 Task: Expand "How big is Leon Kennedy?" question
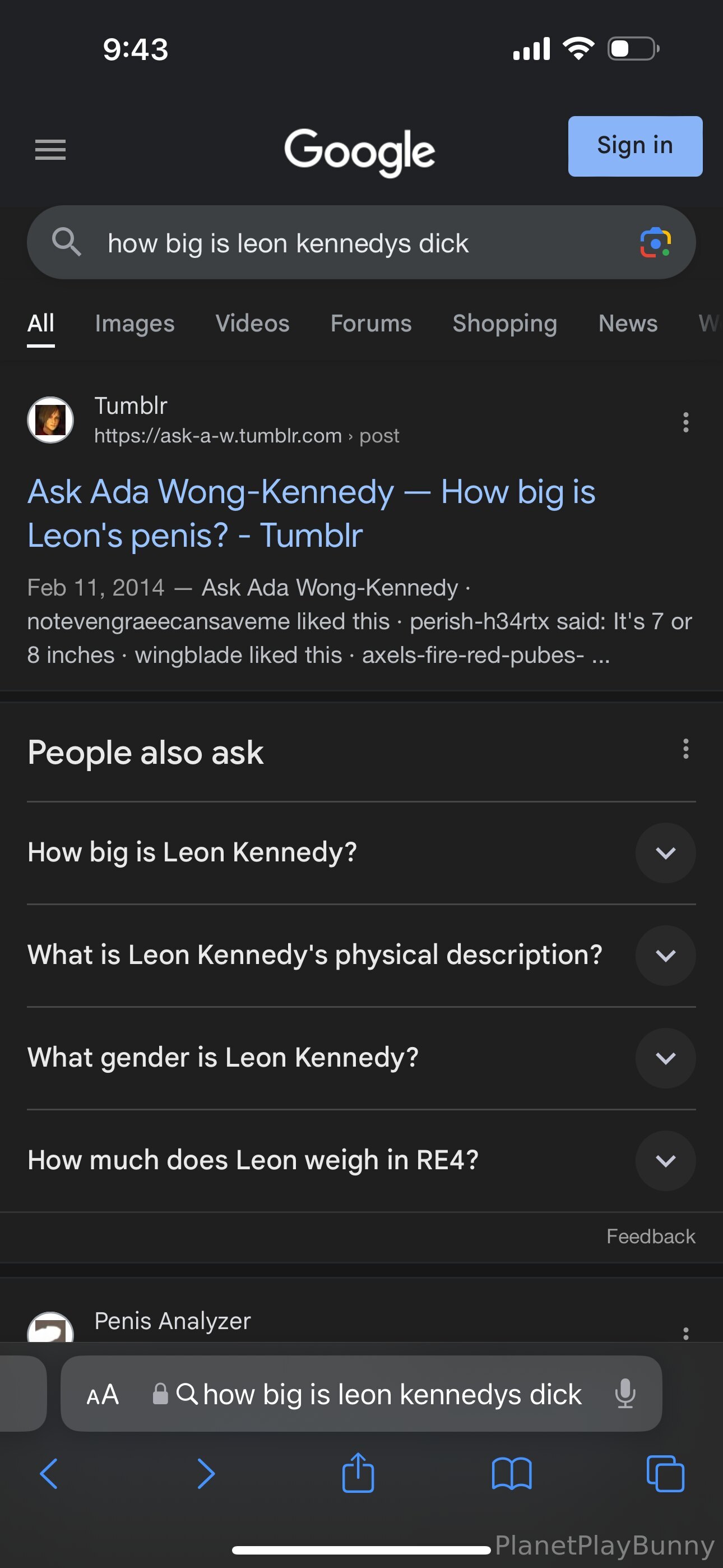click(x=665, y=853)
